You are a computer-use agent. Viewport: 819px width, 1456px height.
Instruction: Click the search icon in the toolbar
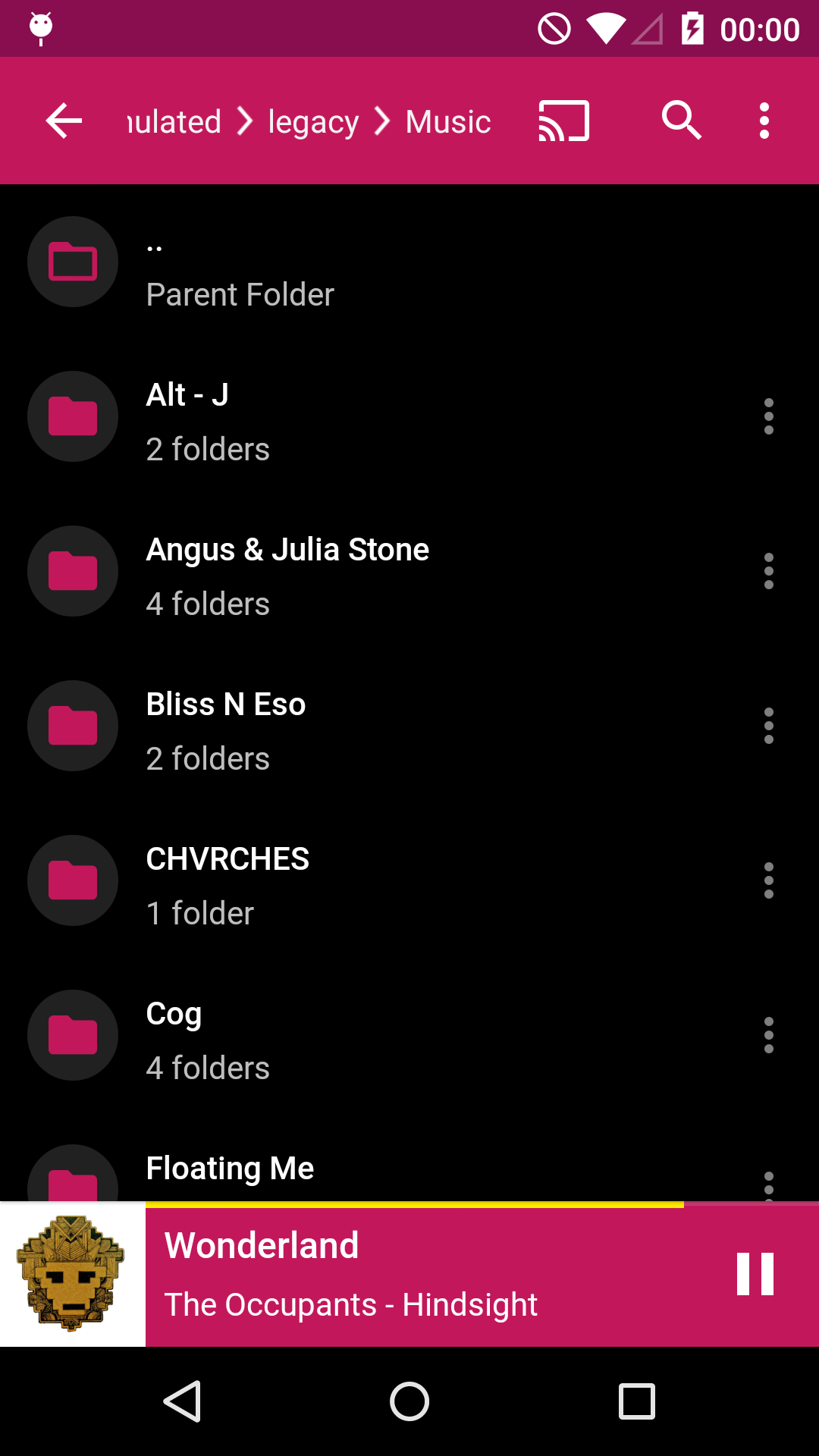pyautogui.click(x=681, y=120)
